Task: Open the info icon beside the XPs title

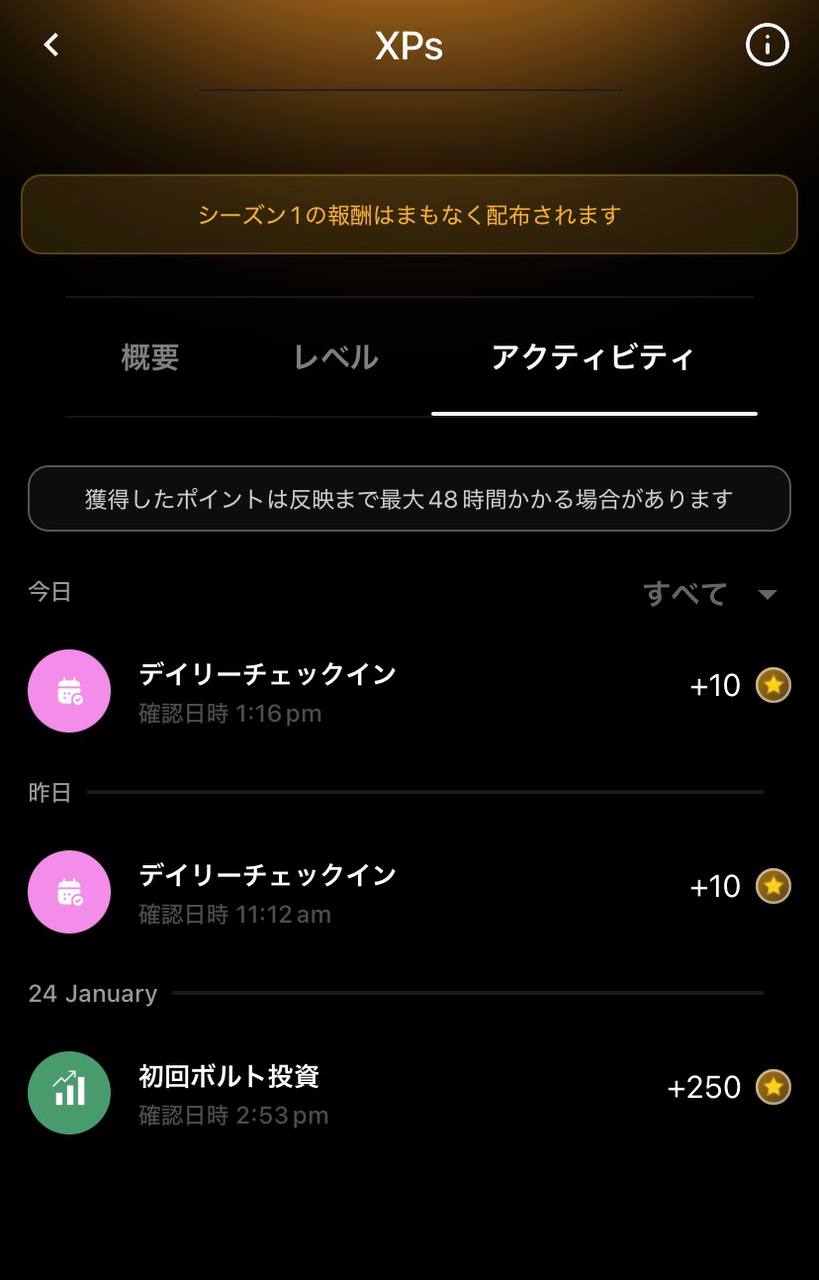Action: click(767, 45)
